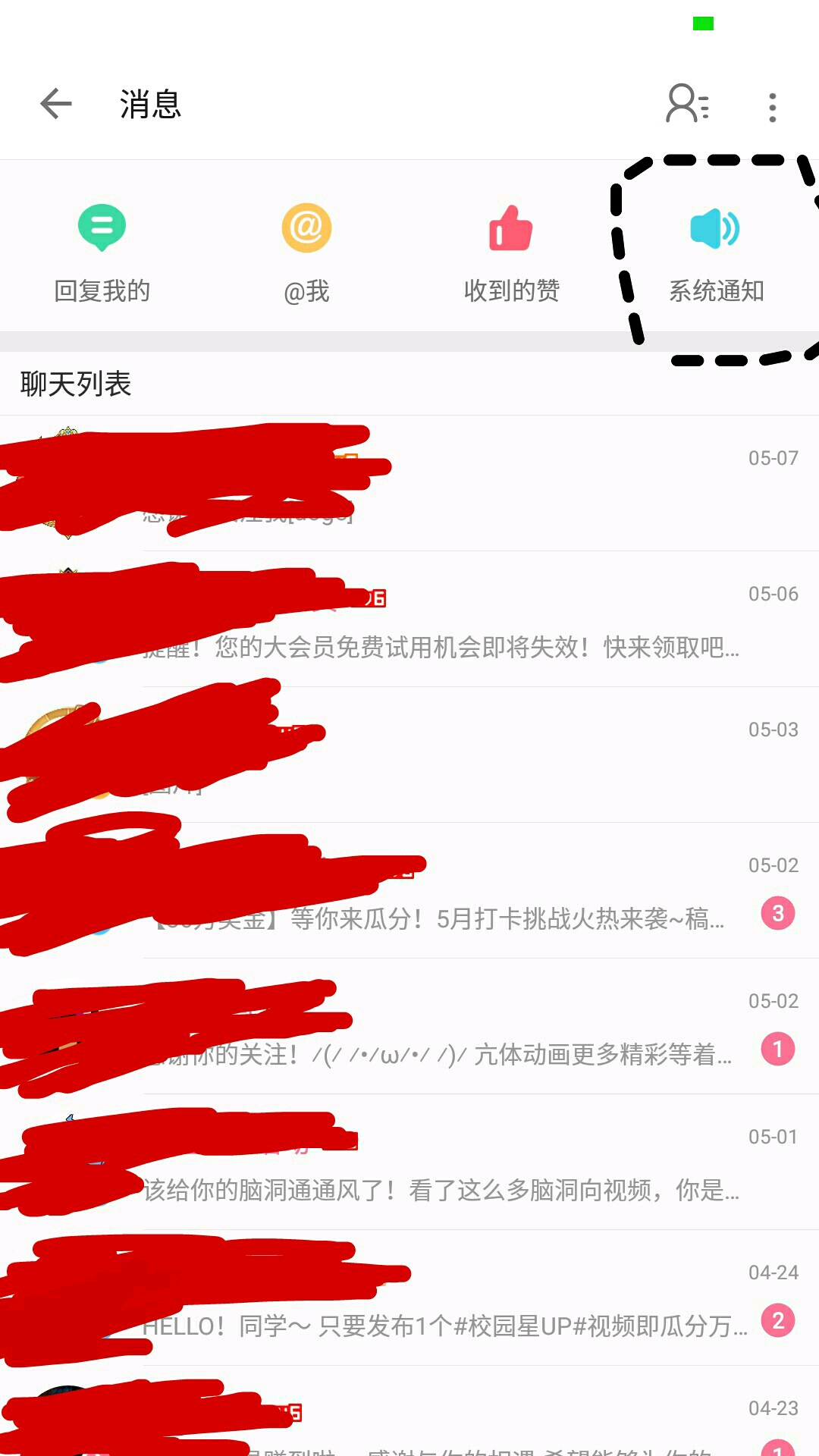Go back from the 消息 page
This screenshot has width=819, height=1456.
(x=56, y=104)
